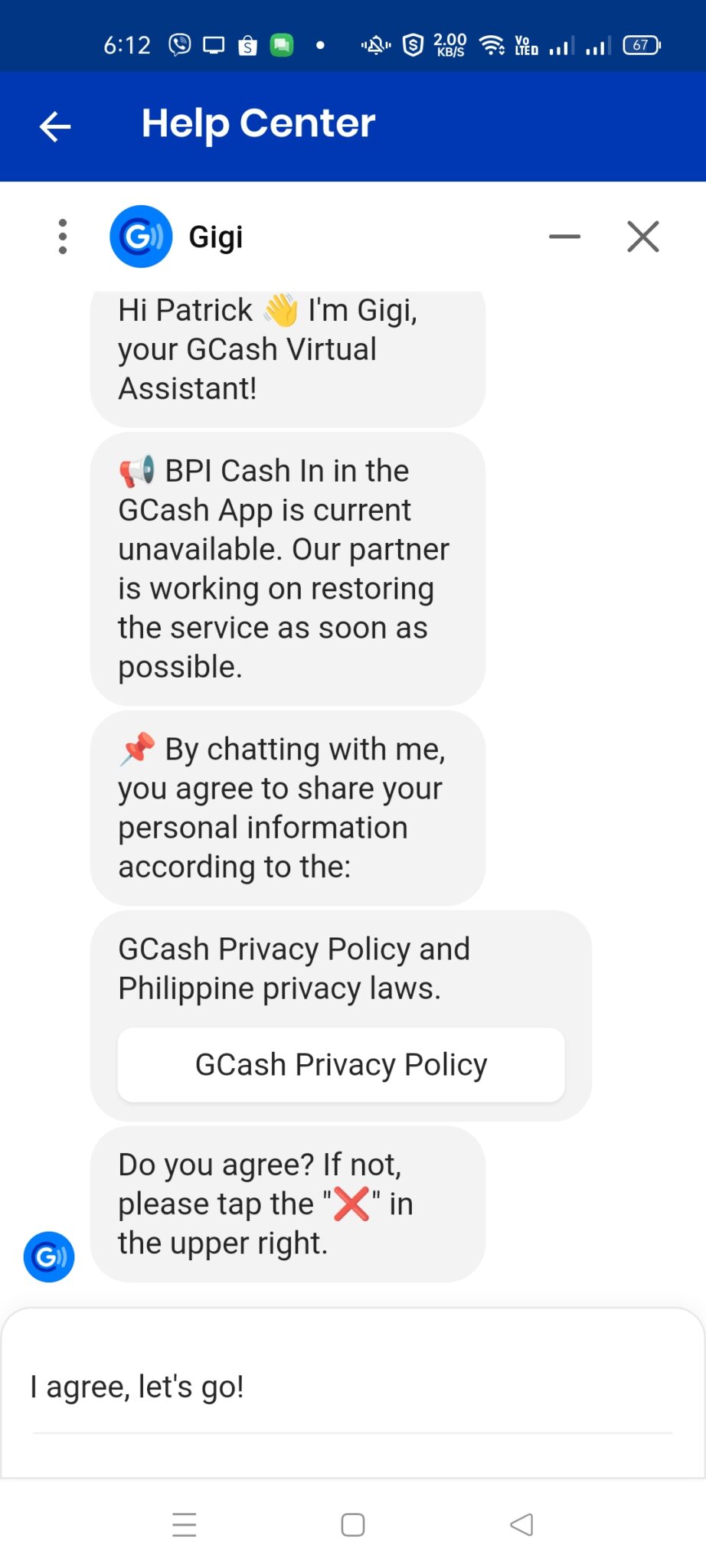This screenshot has height=1568, width=706.
Task: Tap the Android back navigation triangle
Action: (521, 1525)
